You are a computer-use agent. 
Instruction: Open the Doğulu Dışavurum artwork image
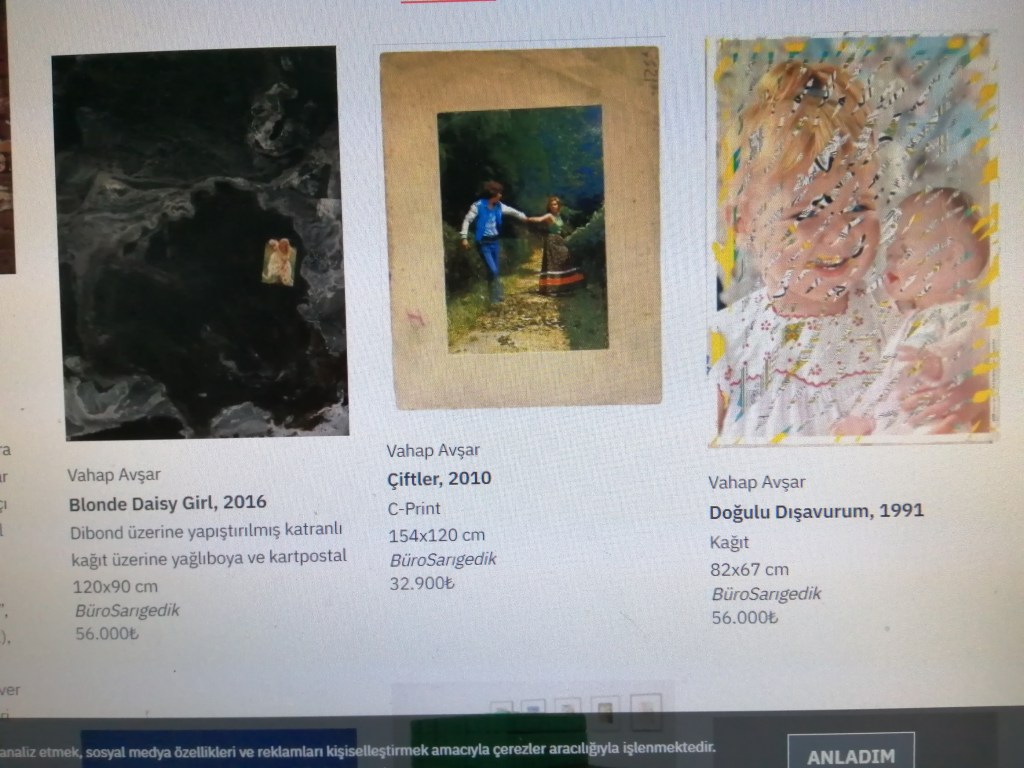pos(852,240)
